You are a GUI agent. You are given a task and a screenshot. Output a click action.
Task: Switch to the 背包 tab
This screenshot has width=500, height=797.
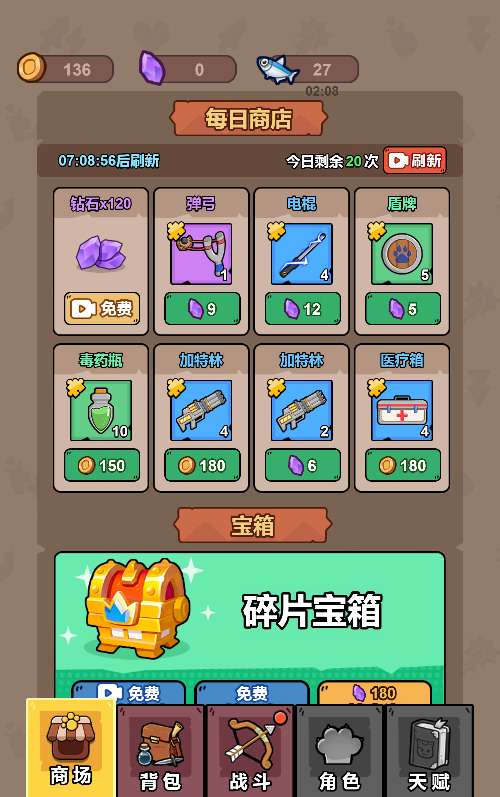[160, 750]
